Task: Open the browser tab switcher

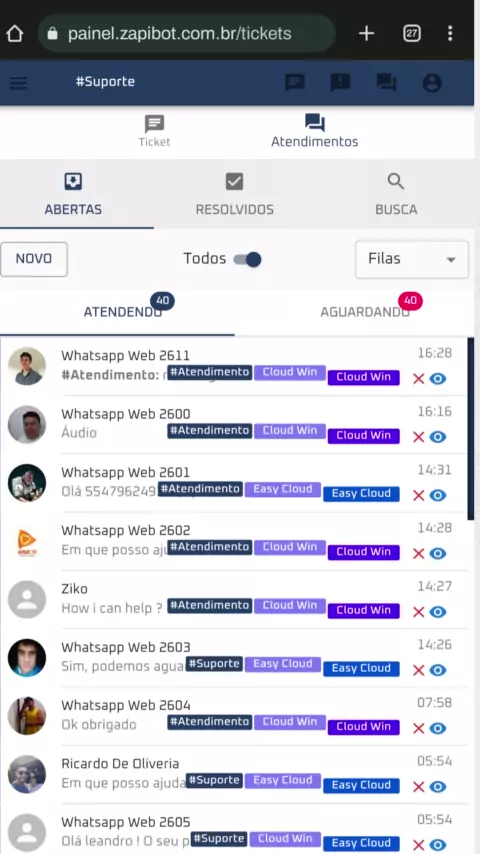Action: (412, 34)
